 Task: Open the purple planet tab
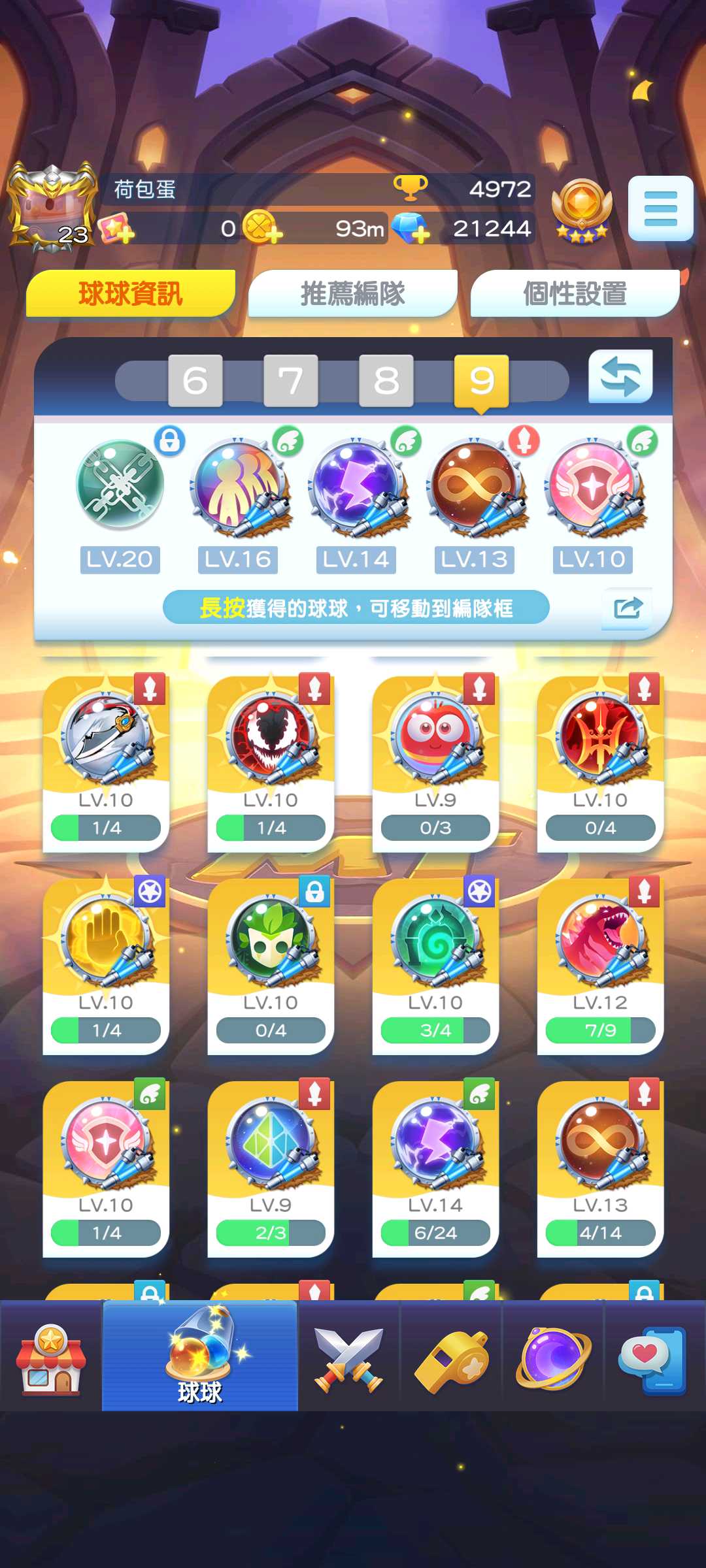(x=553, y=1359)
